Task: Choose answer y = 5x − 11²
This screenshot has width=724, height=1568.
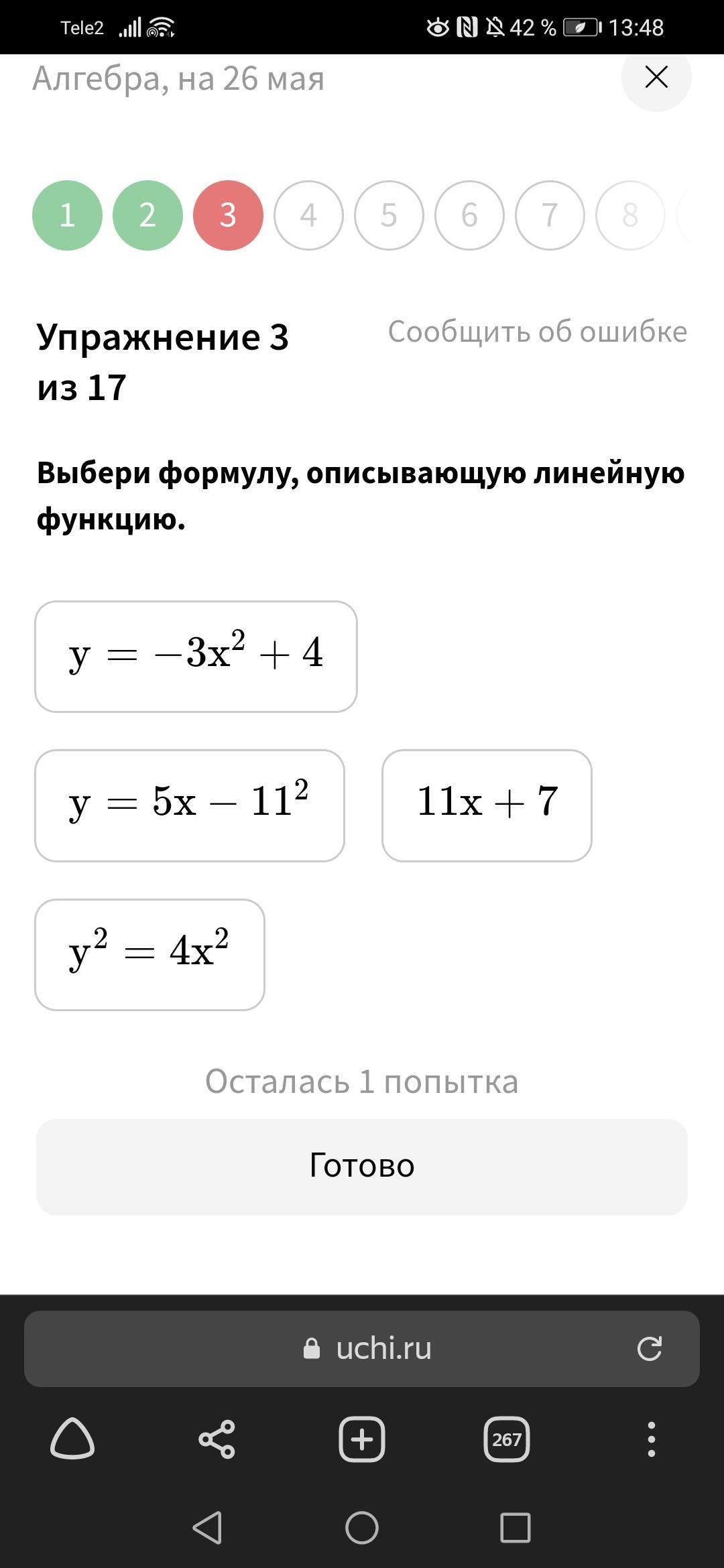Action: (190, 805)
